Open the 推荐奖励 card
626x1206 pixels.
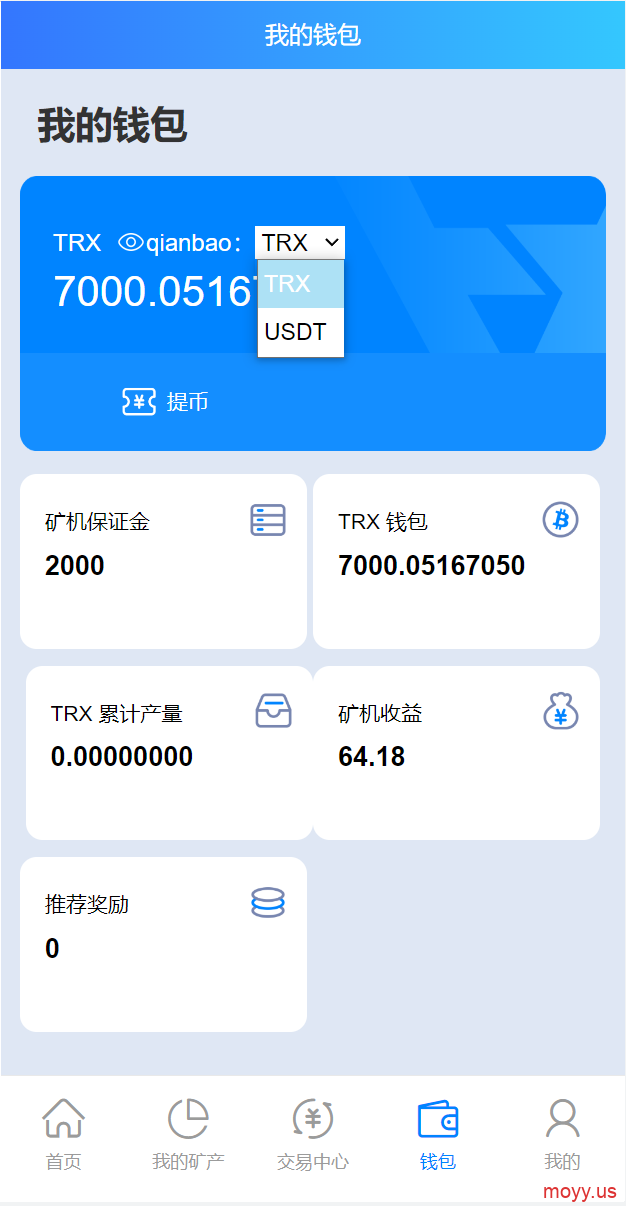tap(163, 944)
